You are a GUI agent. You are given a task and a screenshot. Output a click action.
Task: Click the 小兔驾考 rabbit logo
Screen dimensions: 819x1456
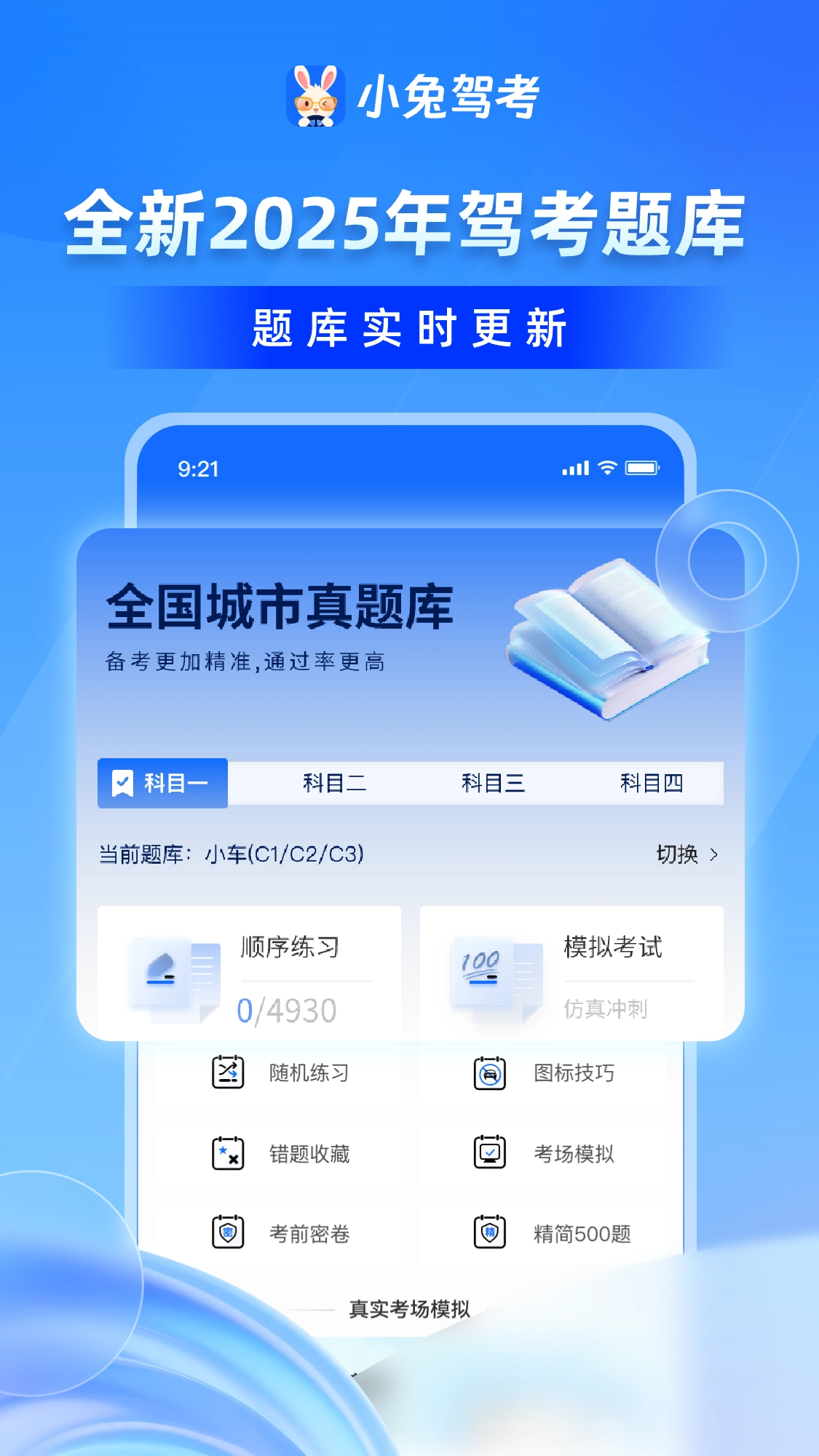[316, 95]
